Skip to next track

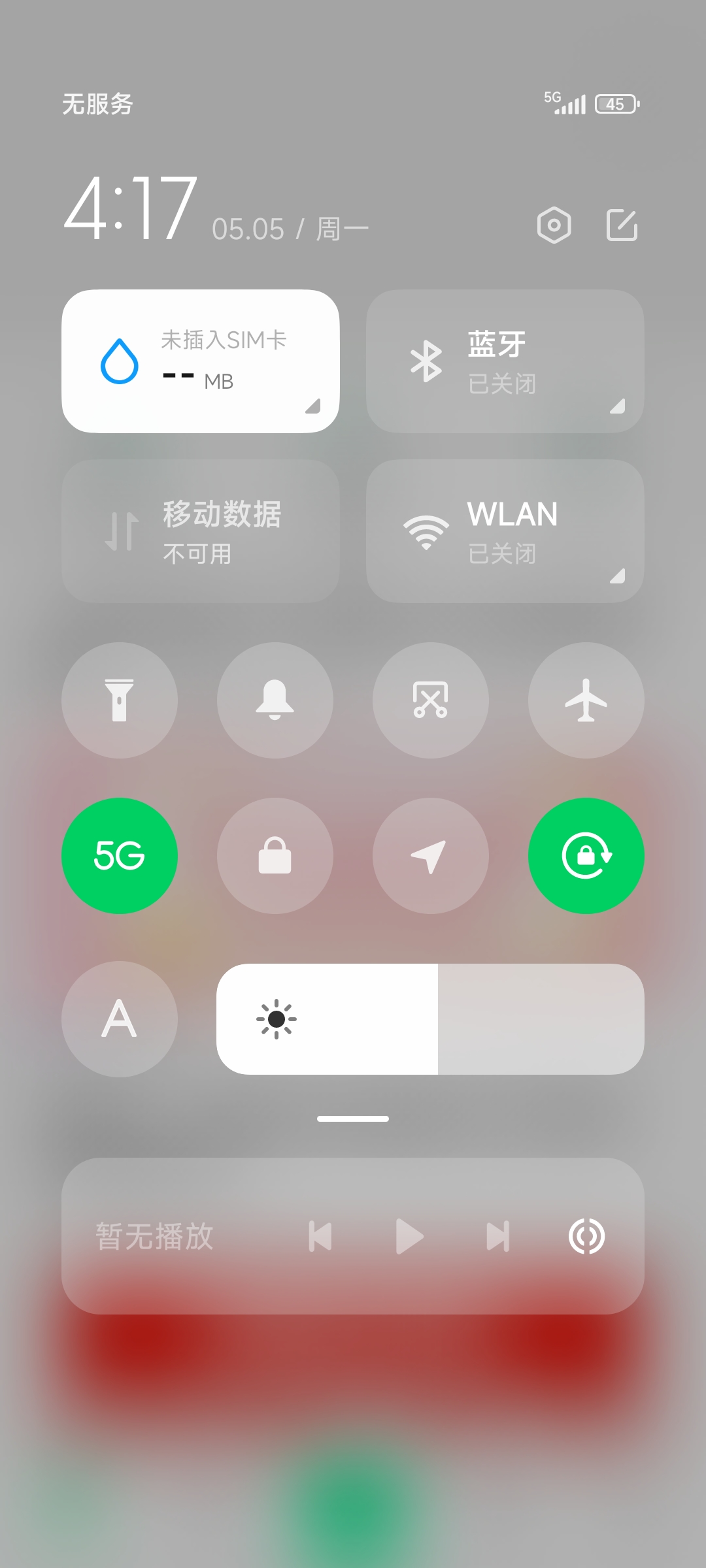[x=497, y=1236]
